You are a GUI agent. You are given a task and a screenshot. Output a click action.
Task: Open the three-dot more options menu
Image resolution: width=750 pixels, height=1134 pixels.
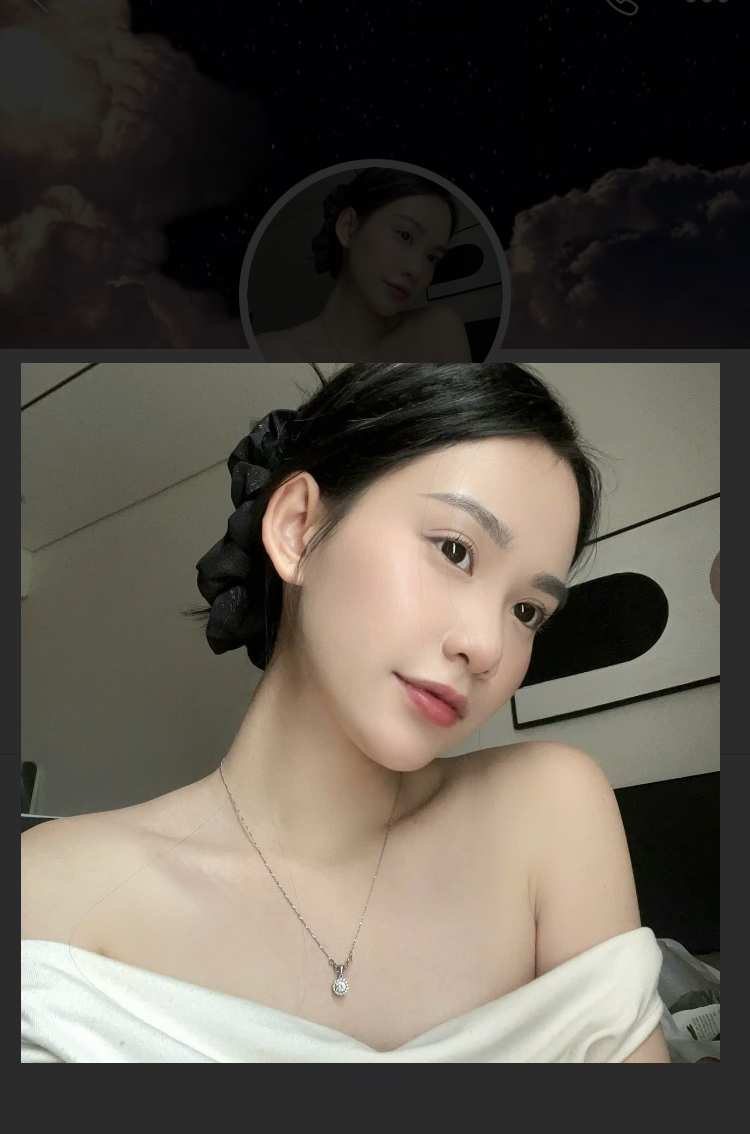pyautogui.click(x=706, y=3)
